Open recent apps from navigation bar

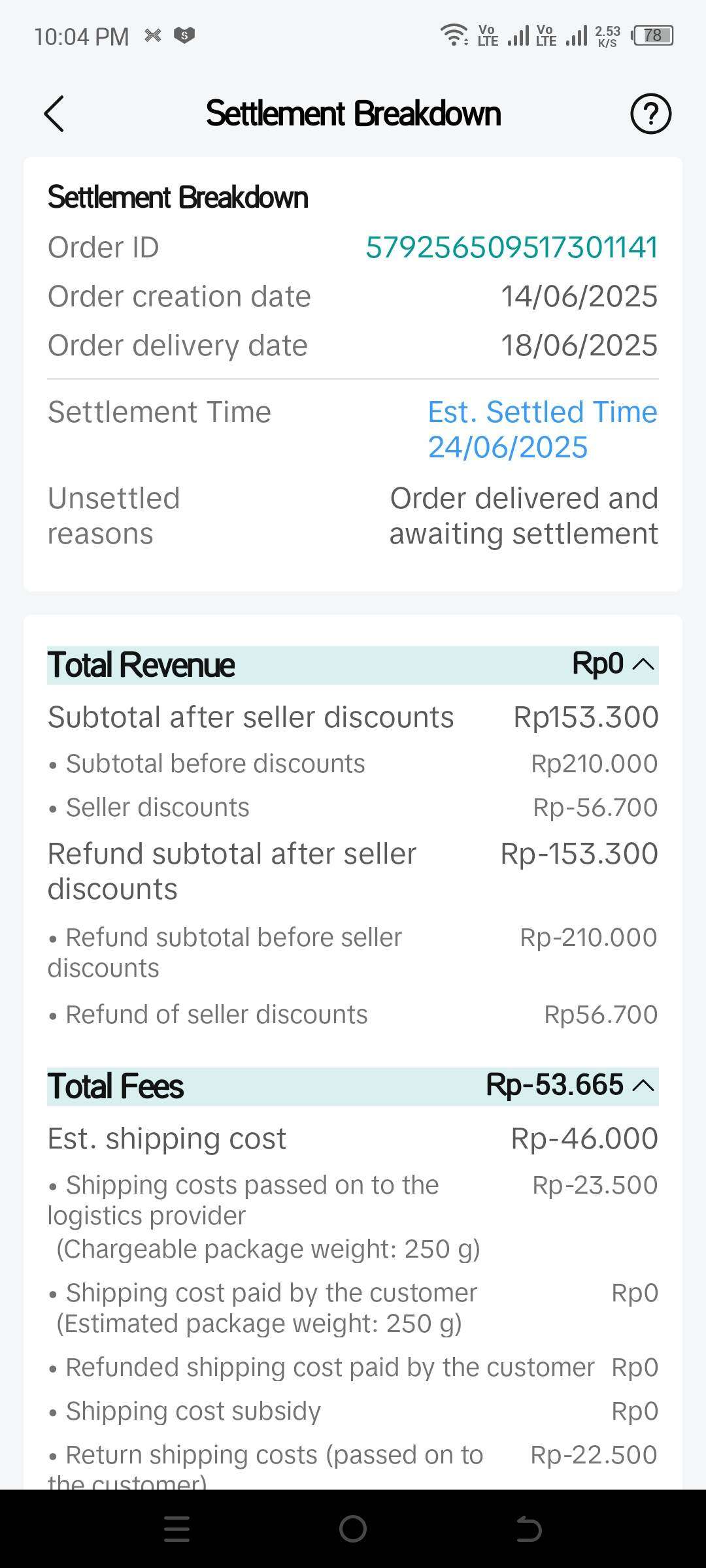pyautogui.click(x=176, y=1529)
